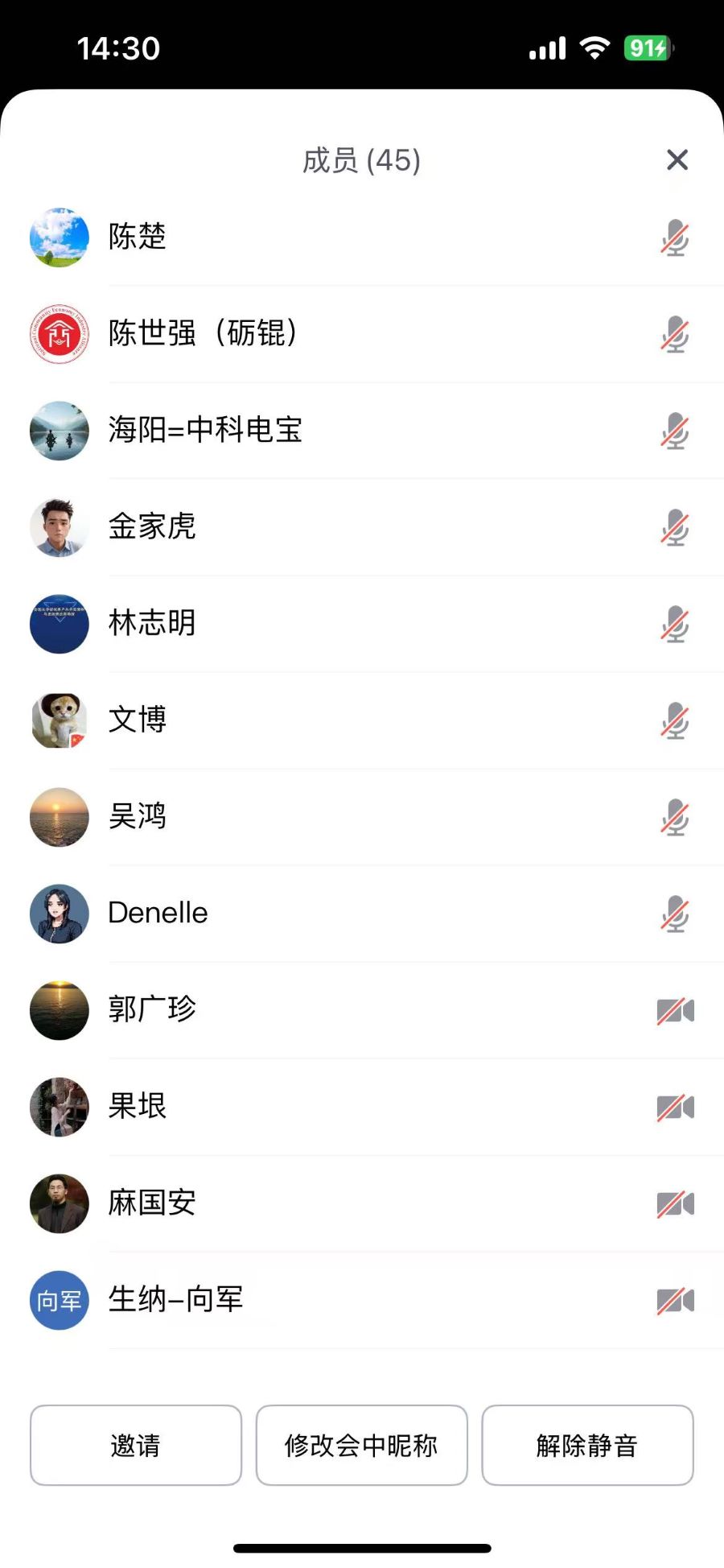Open 陈楚's profile avatar
The height and width of the screenshot is (1568, 724).
tap(59, 237)
